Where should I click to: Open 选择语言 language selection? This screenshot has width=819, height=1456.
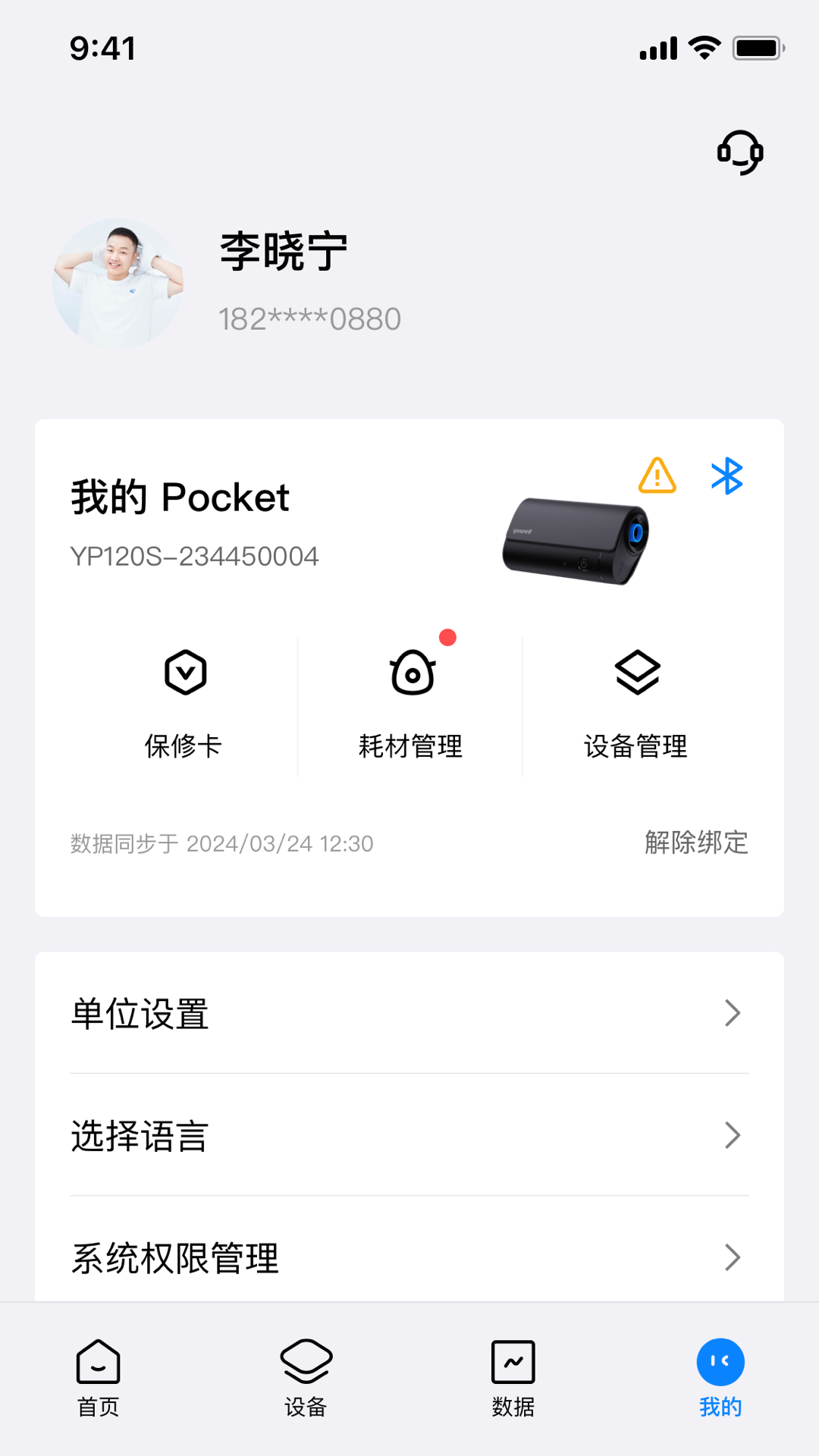point(409,1135)
